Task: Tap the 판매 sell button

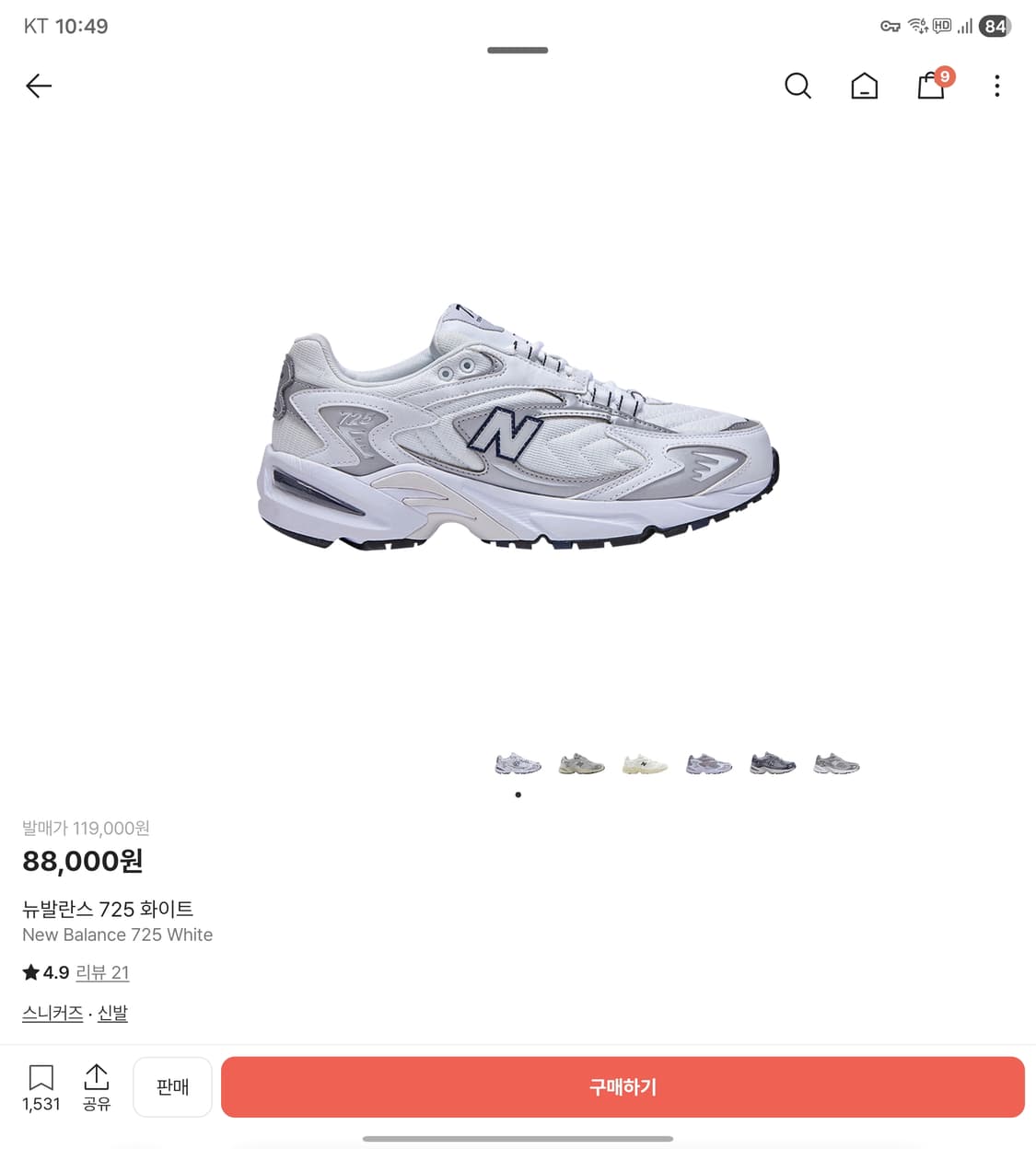Action: (172, 1087)
